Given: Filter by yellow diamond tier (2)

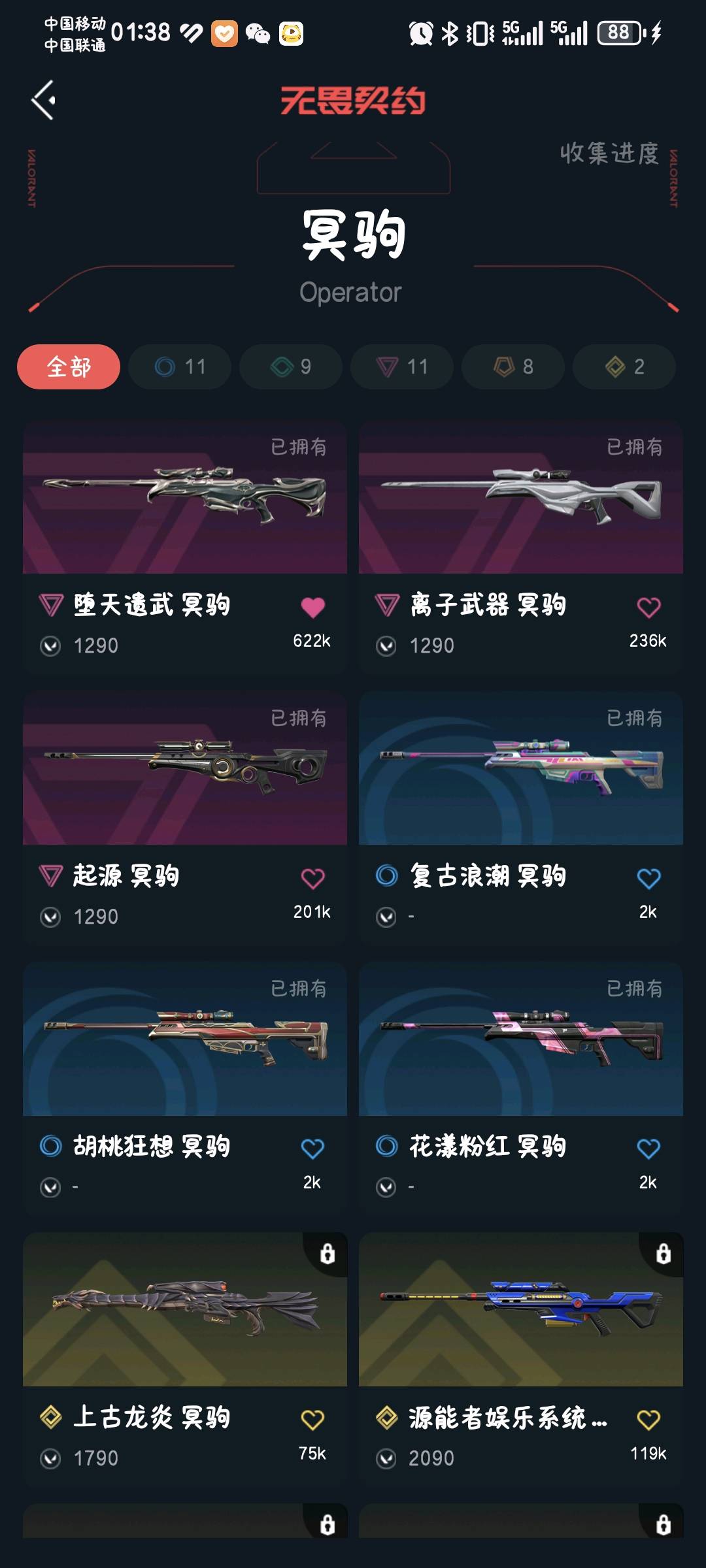Looking at the screenshot, I should pos(624,367).
